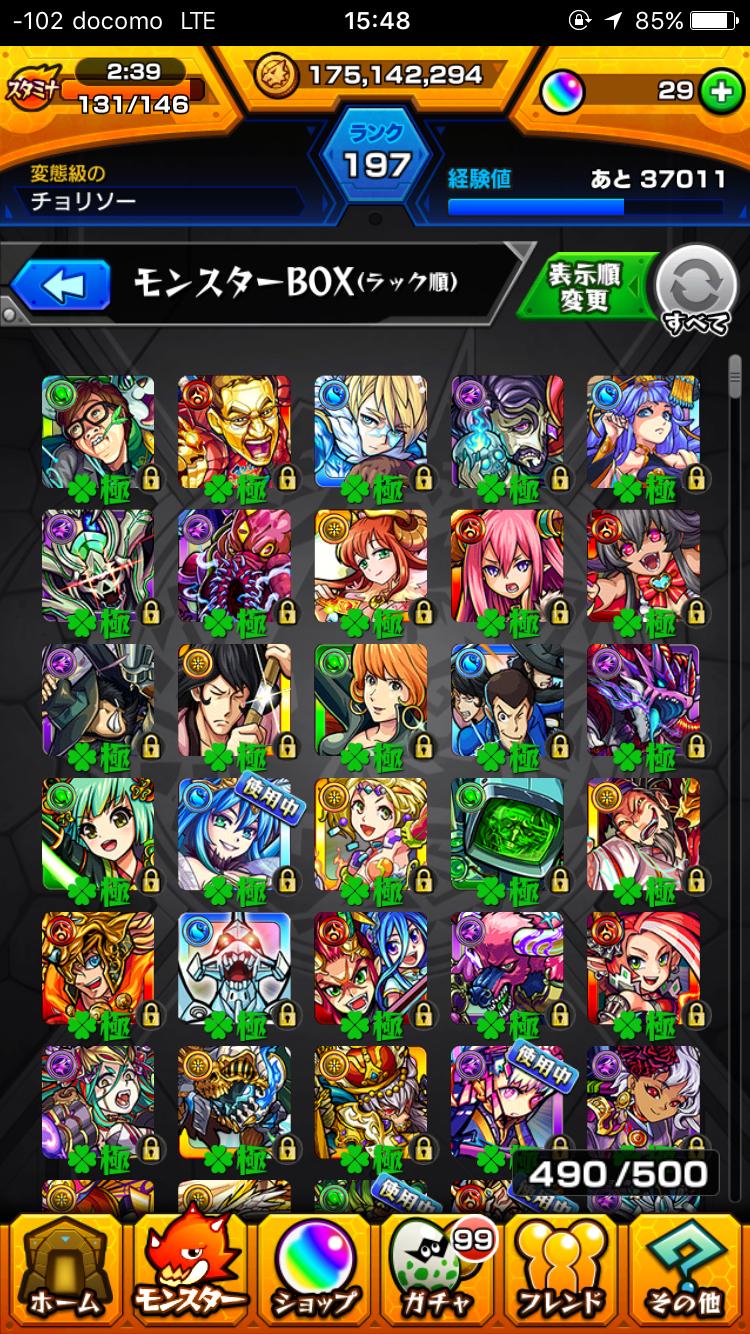Select the golden crowned king monster
750x1334 pixels.
370,1102
